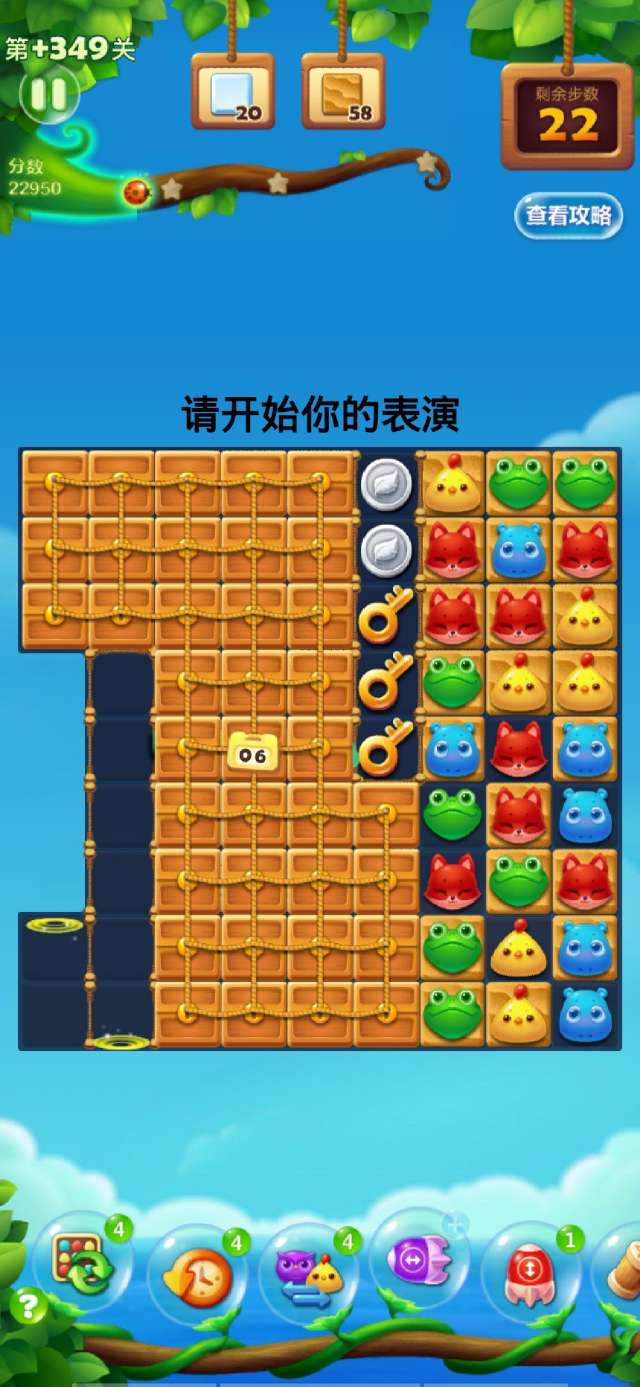Select the wooden hammer booster
Image resolution: width=640 pixels, height=1387 pixels.
pyautogui.click(x=622, y=1268)
